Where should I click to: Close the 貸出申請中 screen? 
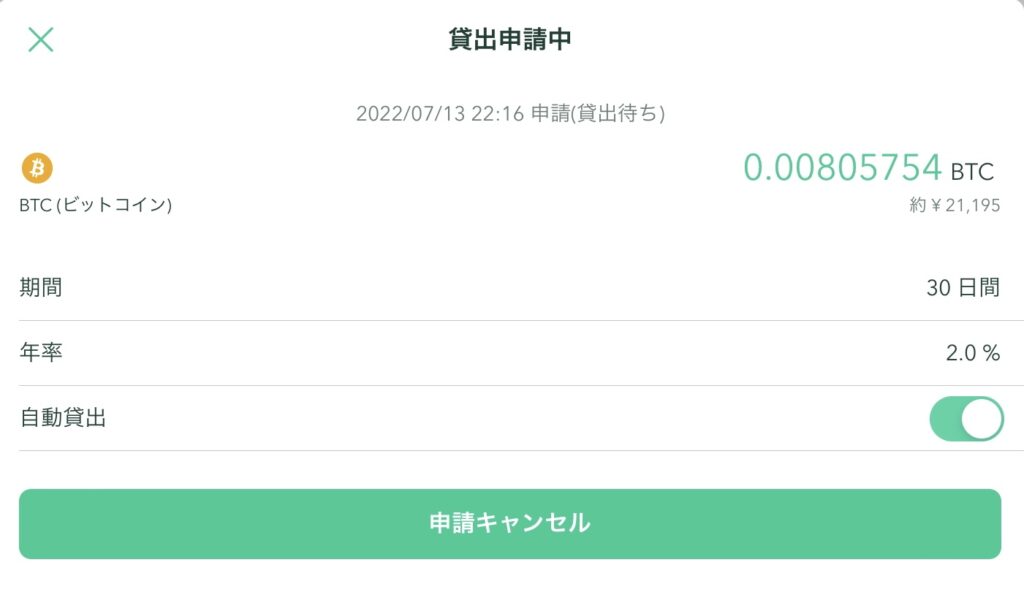[41, 40]
